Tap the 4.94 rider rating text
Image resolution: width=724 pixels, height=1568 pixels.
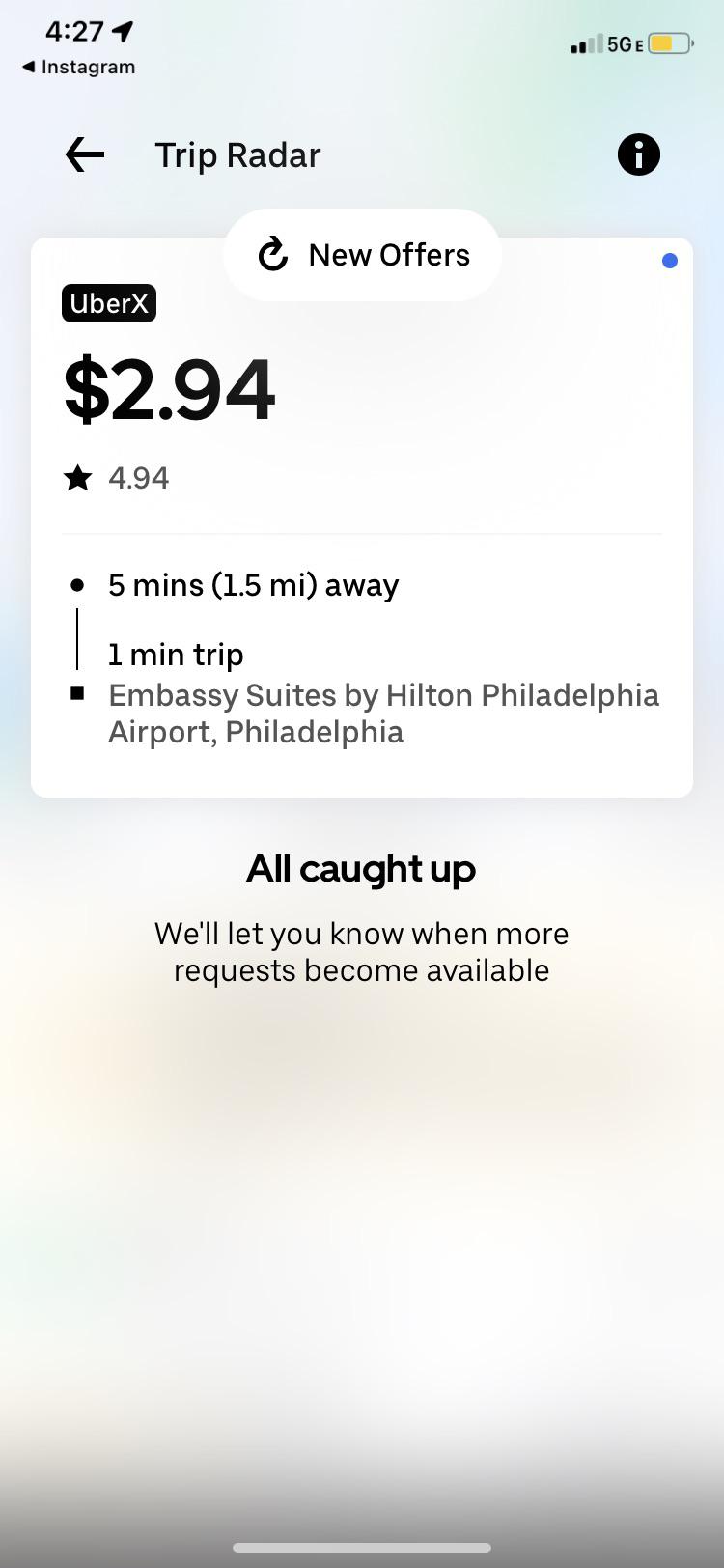pos(138,477)
